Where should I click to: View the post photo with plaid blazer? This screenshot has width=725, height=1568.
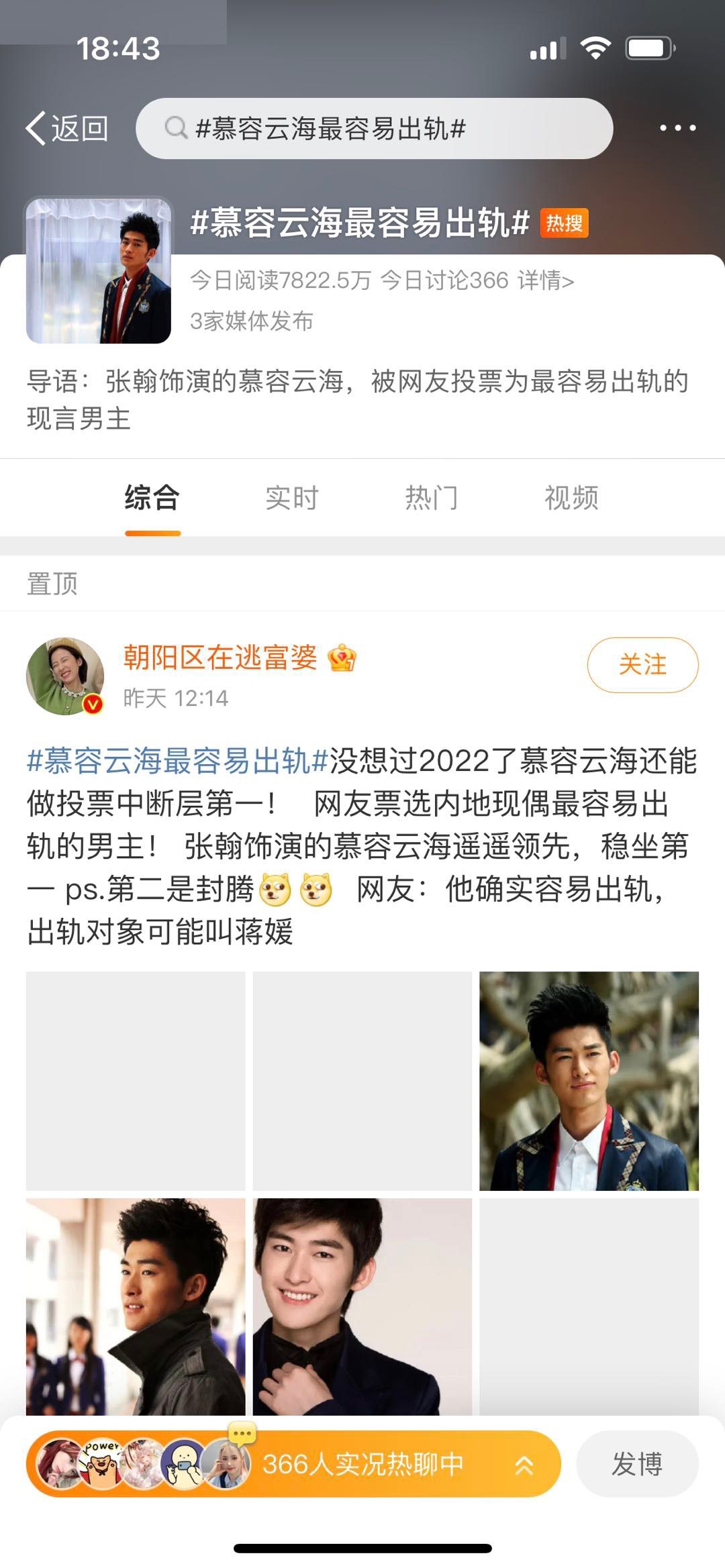pyautogui.click(x=589, y=1081)
